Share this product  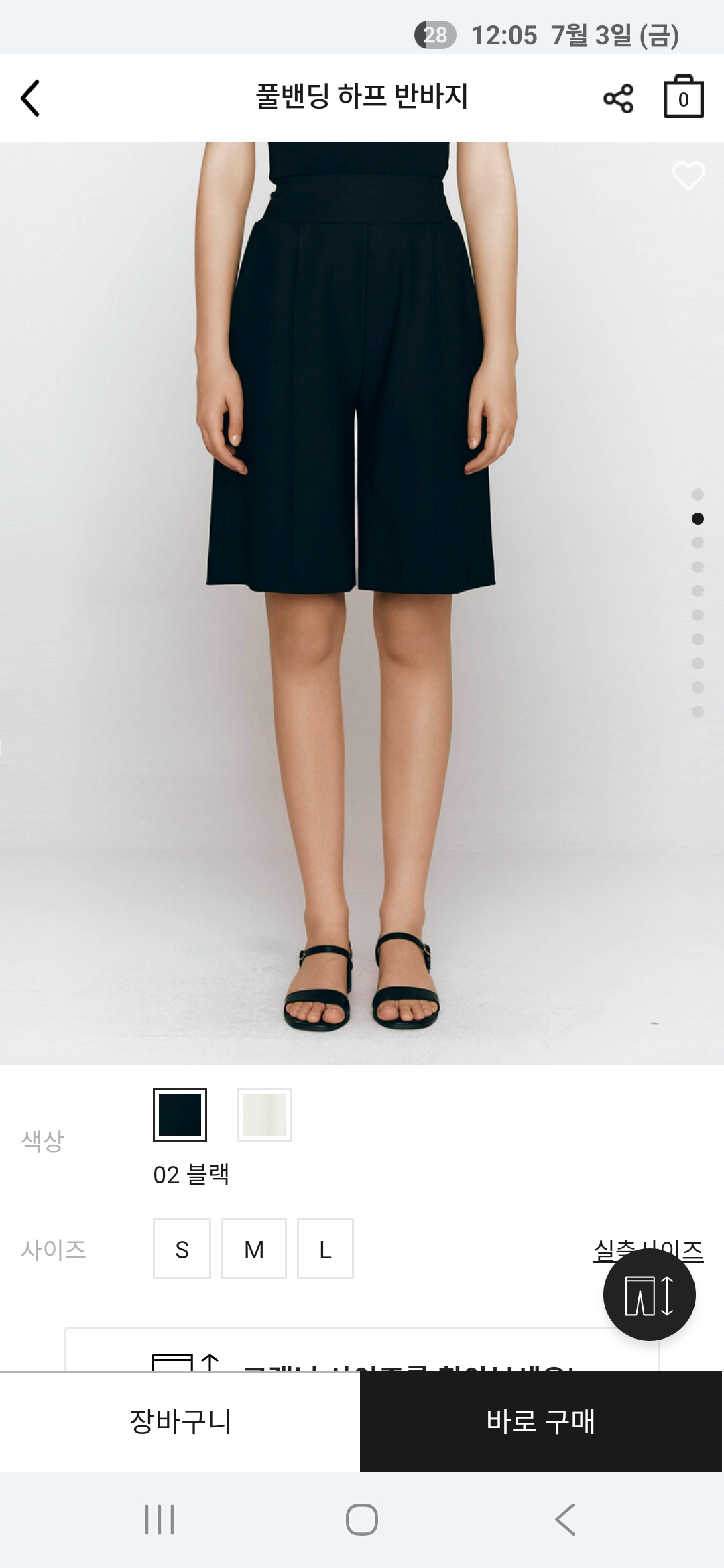(618, 99)
